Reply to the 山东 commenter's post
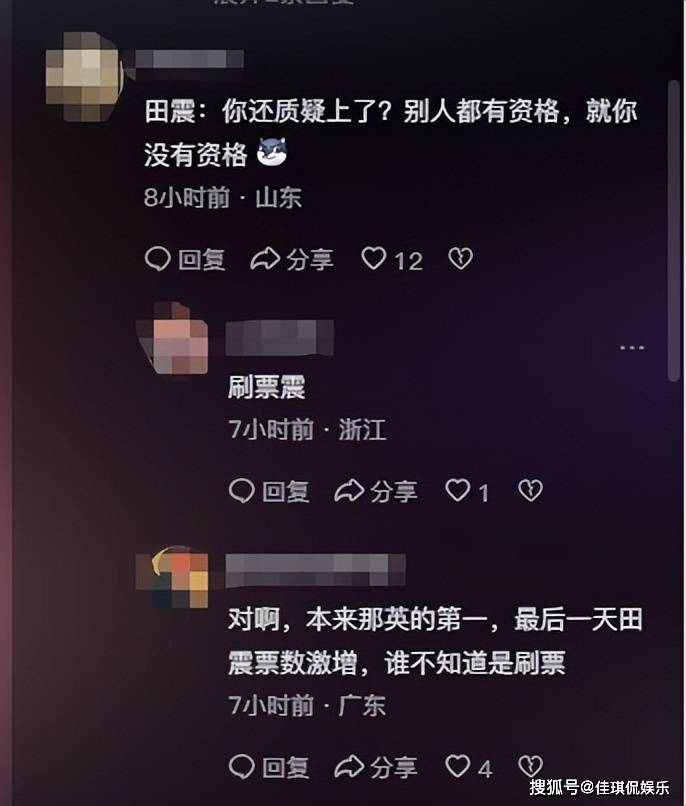 [x=185, y=260]
